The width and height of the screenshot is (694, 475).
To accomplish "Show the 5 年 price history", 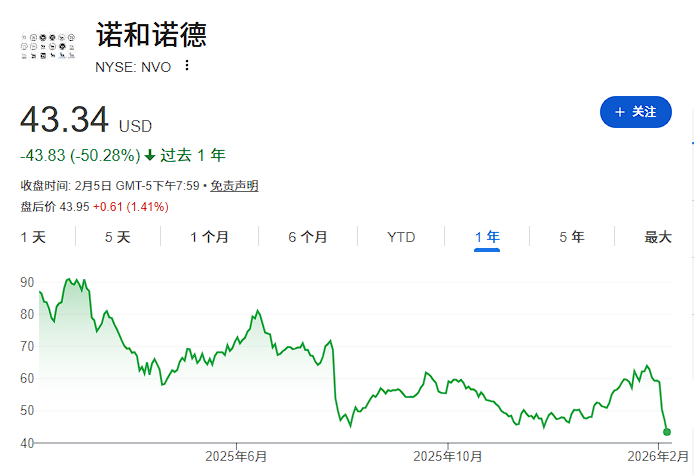I will coord(571,237).
